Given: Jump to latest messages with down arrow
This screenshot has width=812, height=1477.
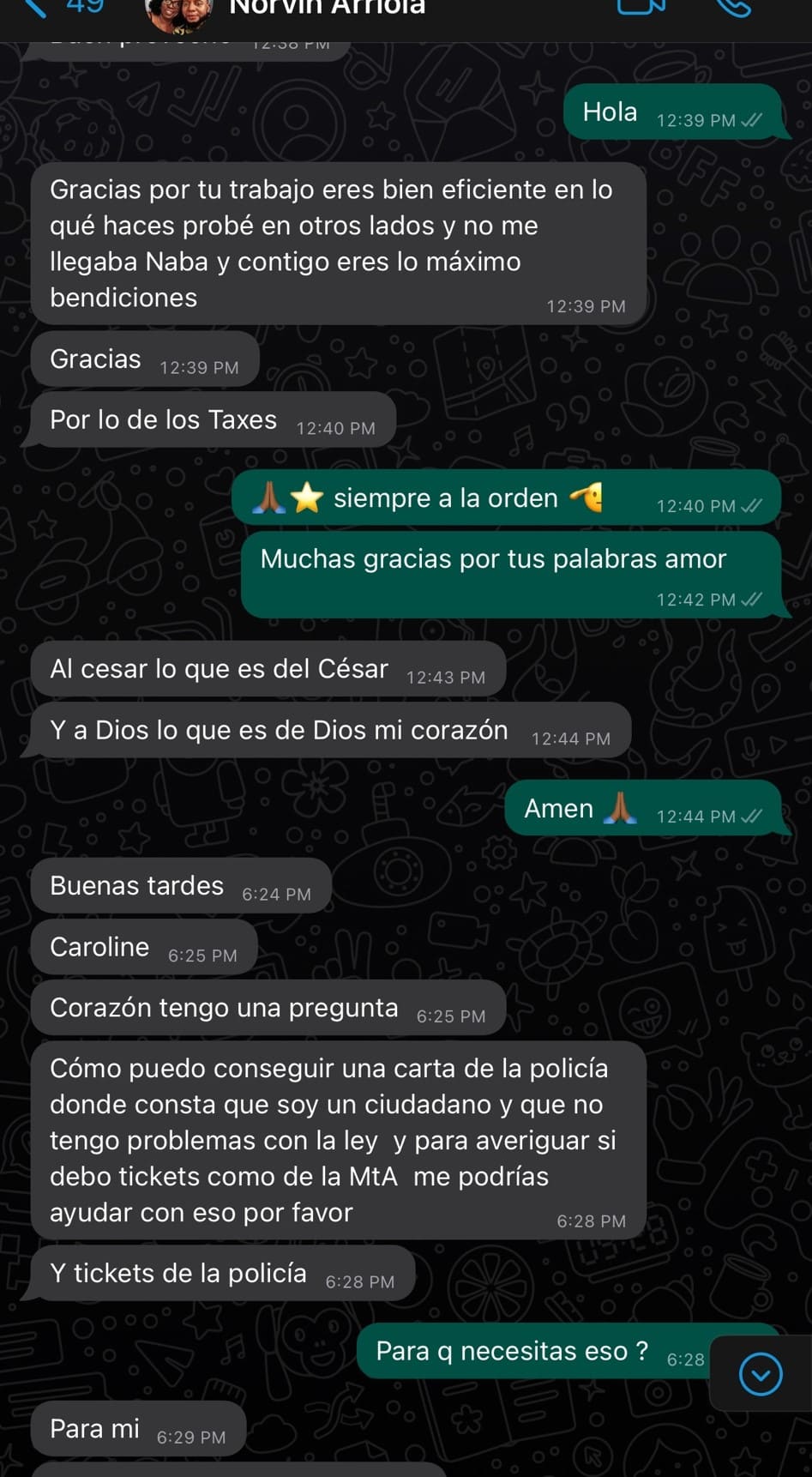Looking at the screenshot, I should (x=760, y=1374).
